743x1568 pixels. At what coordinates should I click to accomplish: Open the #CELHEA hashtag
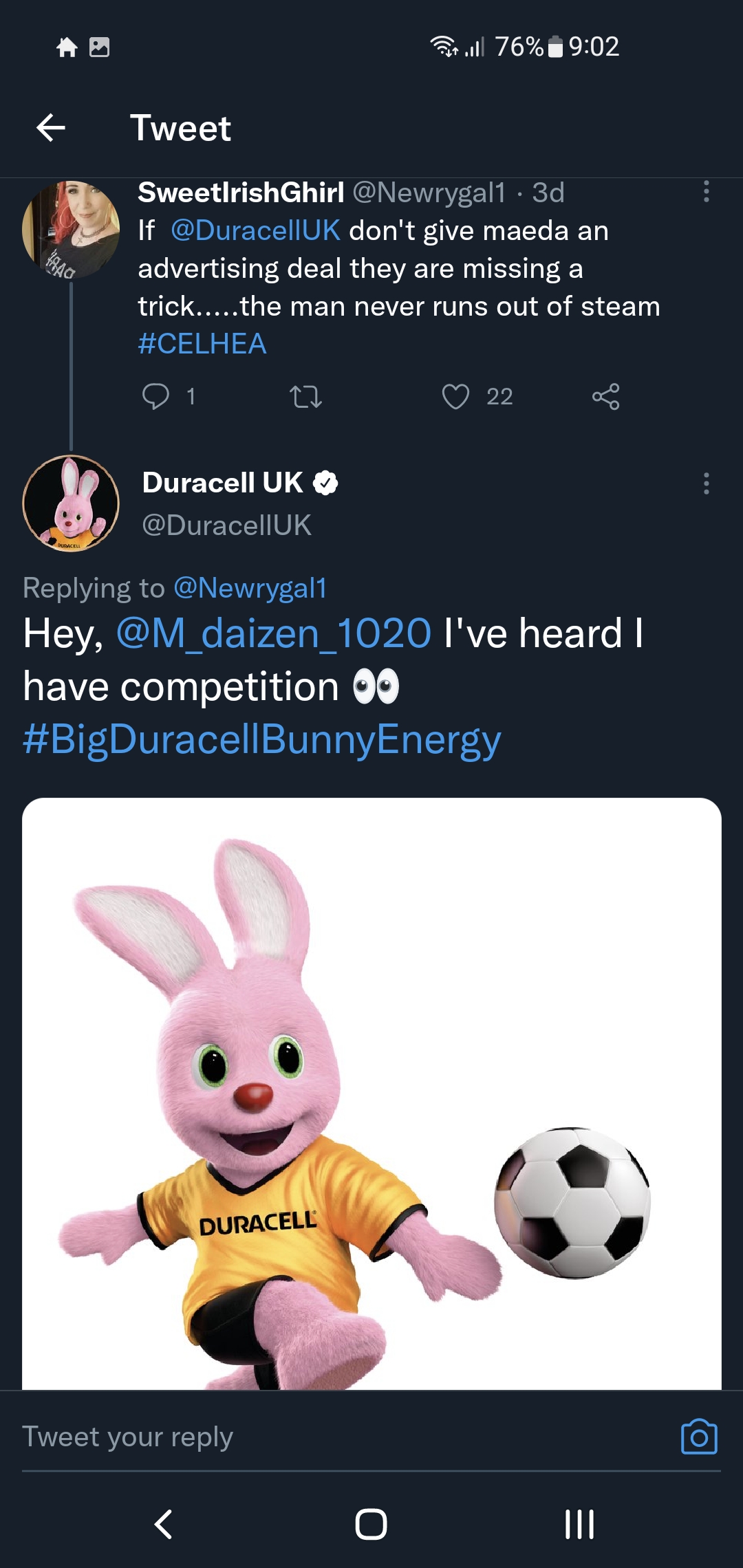point(202,344)
